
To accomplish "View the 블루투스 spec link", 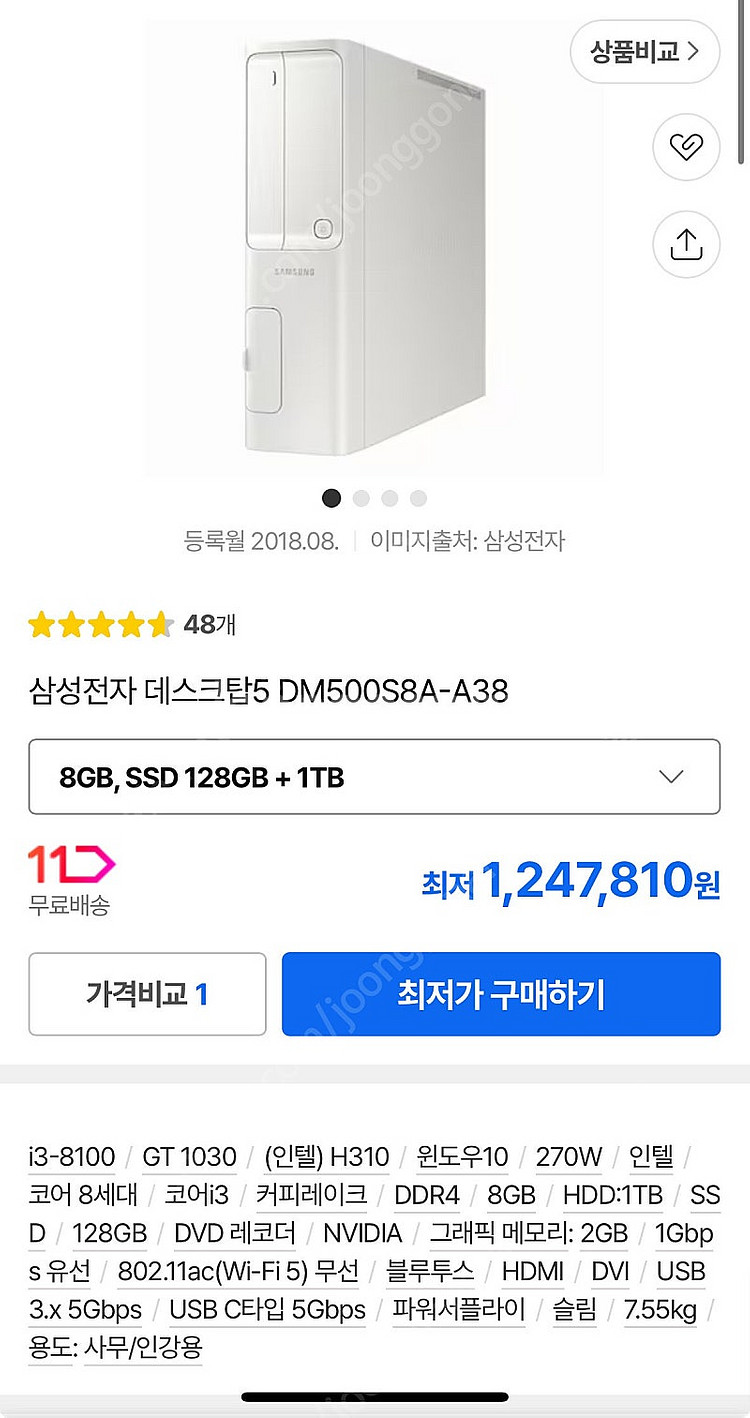I will click(430, 1271).
